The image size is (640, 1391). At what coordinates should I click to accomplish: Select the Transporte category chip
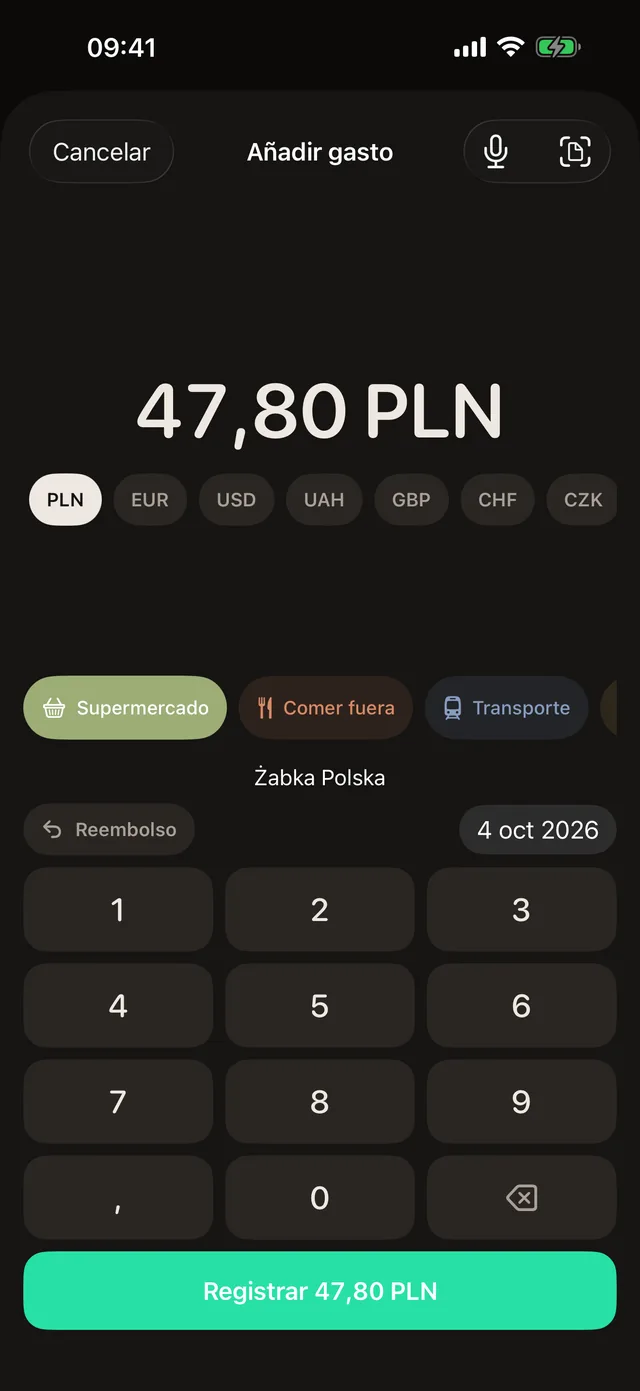point(507,708)
